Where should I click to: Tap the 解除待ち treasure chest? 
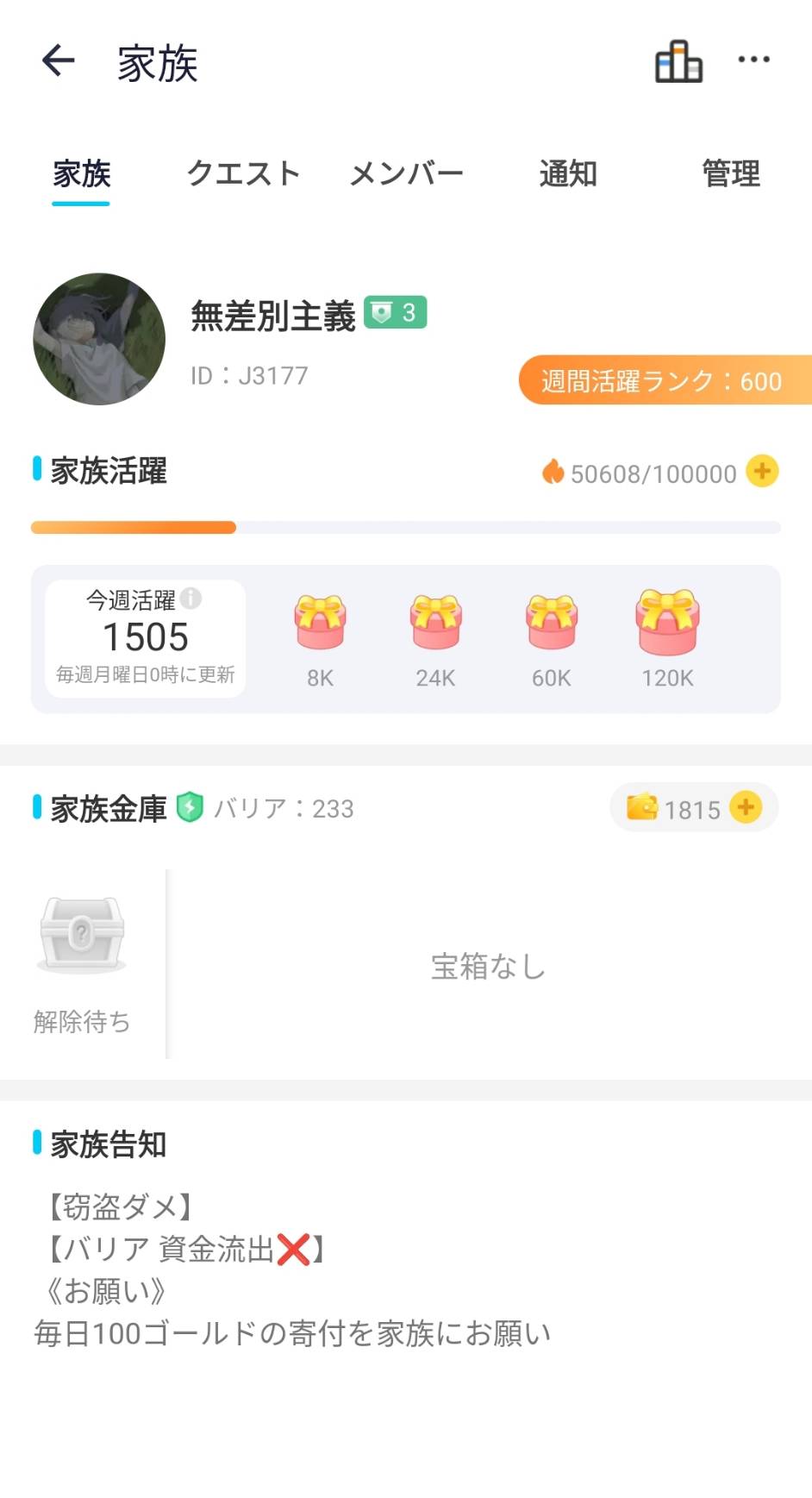click(x=82, y=936)
